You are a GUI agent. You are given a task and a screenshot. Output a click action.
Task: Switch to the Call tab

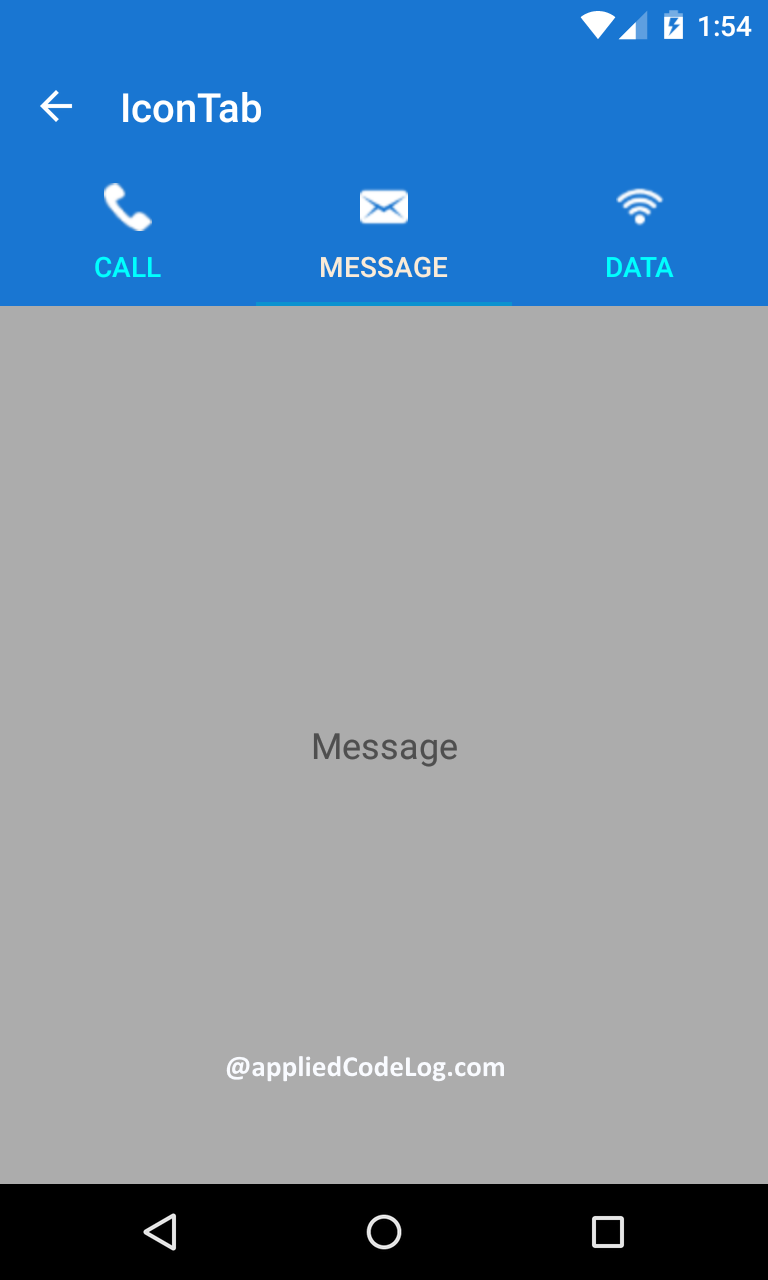(x=128, y=235)
